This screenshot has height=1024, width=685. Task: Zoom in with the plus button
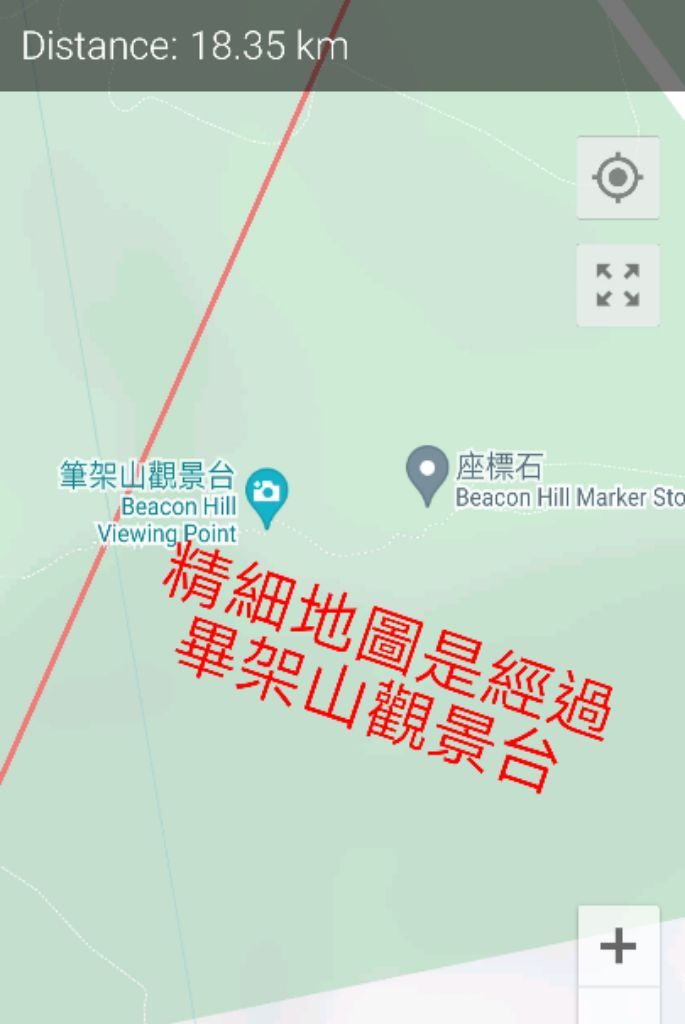pos(618,946)
